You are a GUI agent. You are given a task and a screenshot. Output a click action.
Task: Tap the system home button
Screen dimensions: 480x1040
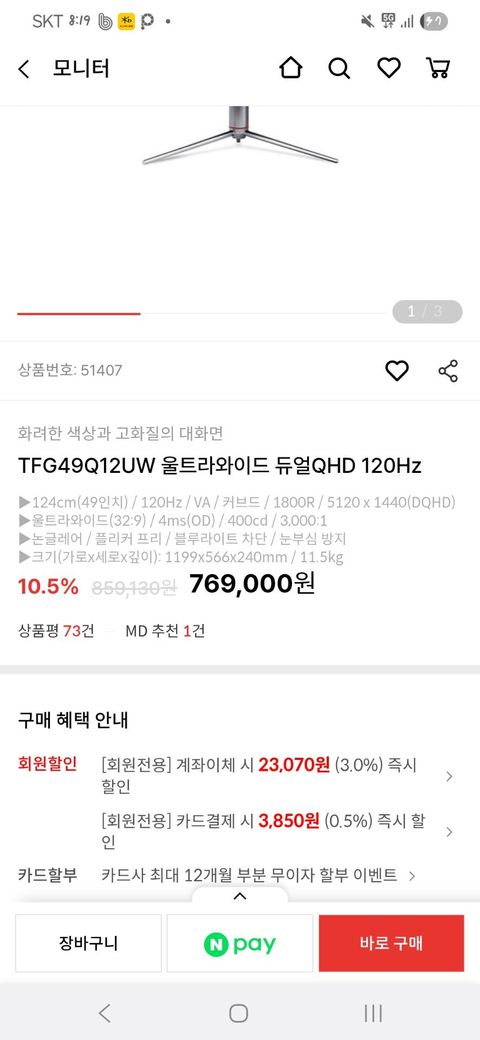239,1013
